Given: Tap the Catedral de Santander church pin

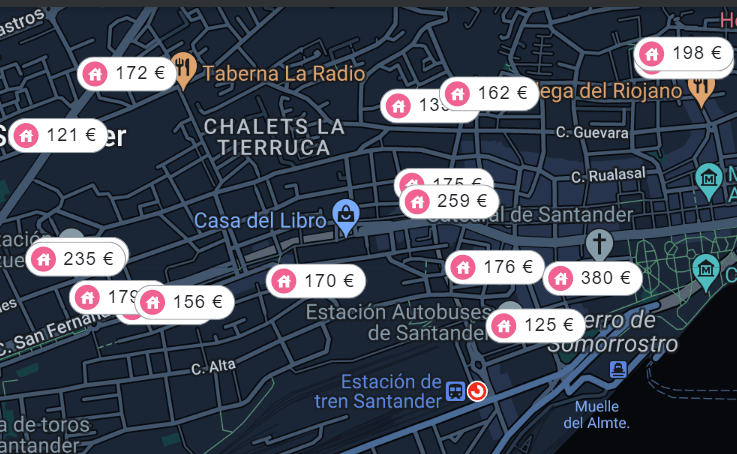Looking at the screenshot, I should 599,245.
